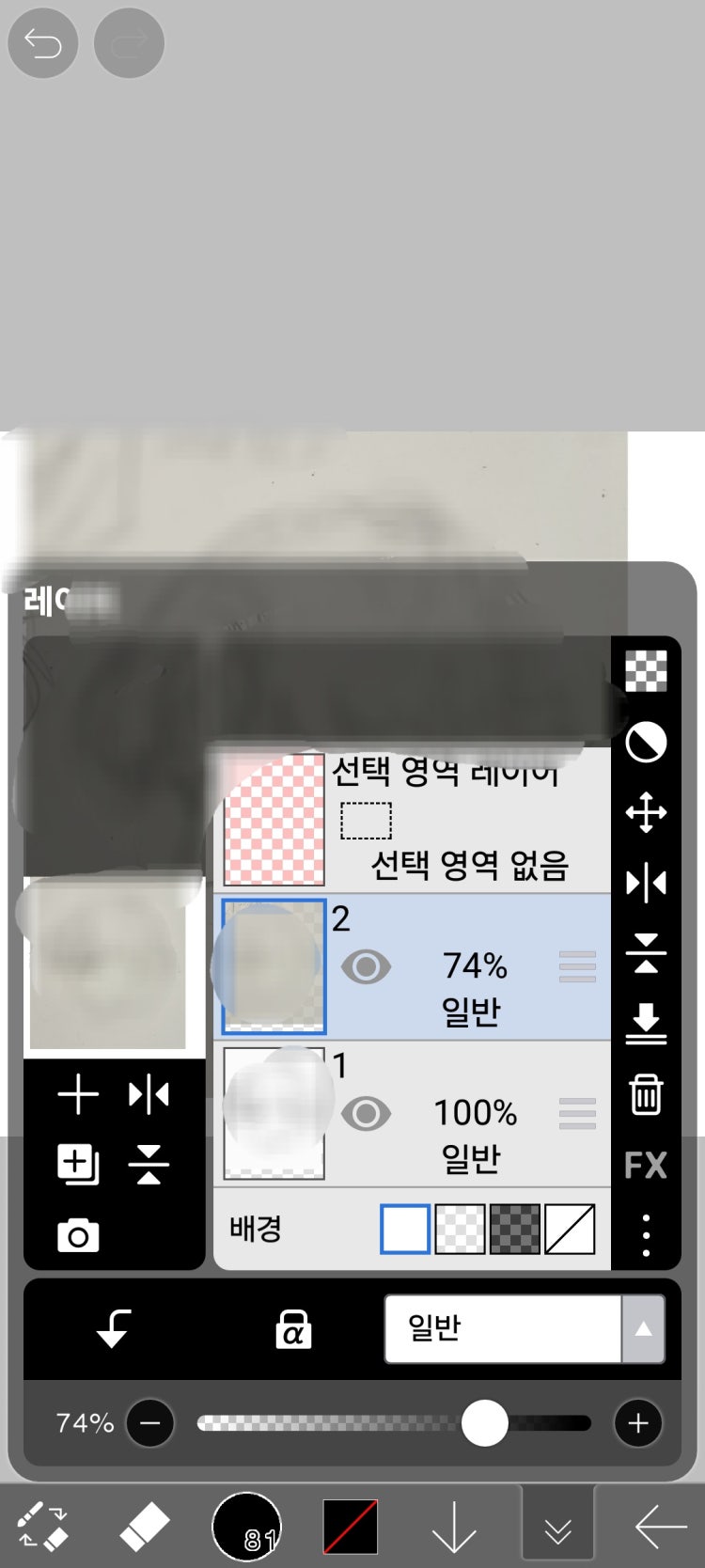Viewport: 705px width, 1568px height.
Task: Duplicate the current layer
Action: [x=78, y=1165]
